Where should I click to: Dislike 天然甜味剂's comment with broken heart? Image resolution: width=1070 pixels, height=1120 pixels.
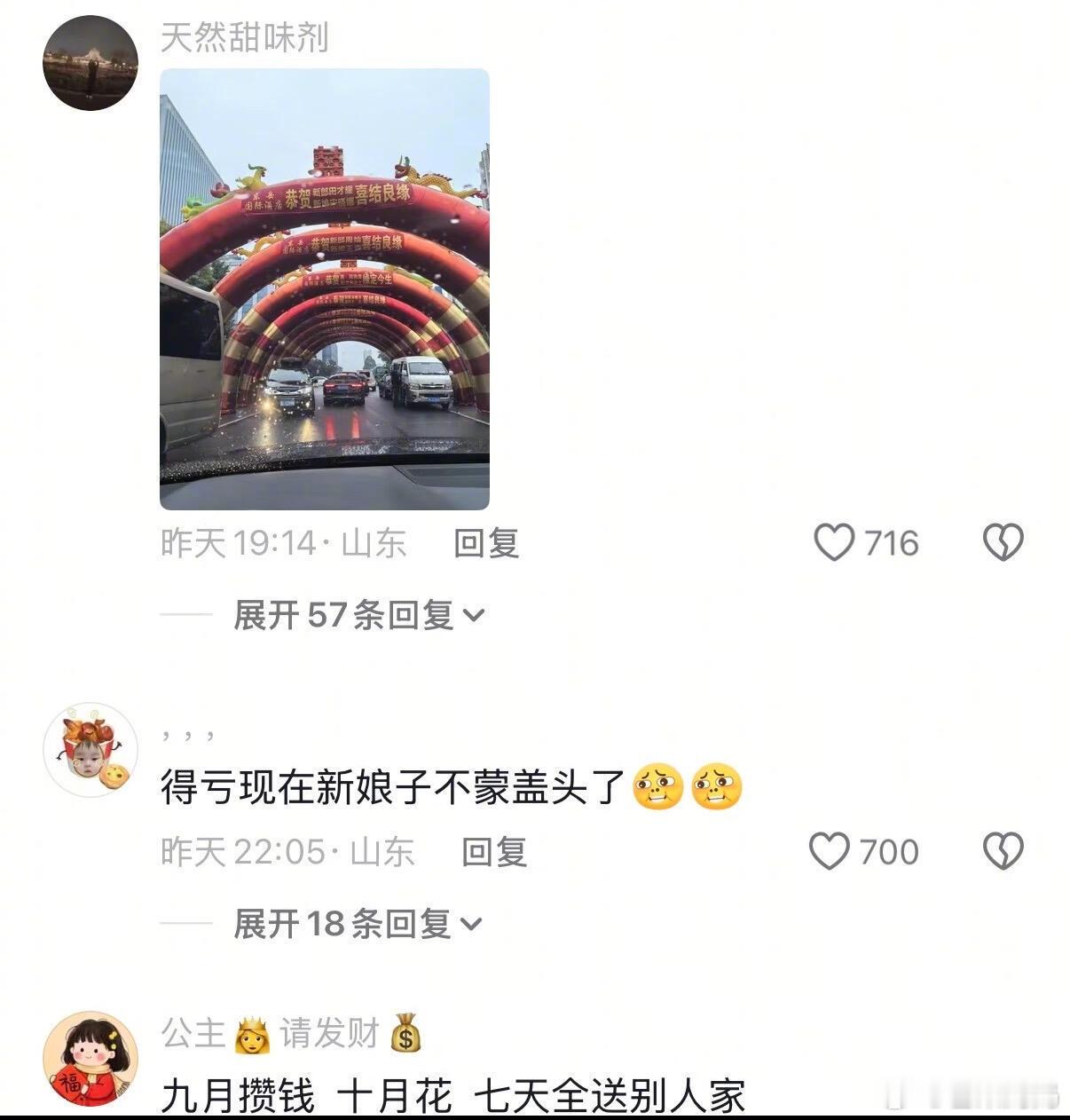pyautogui.click(x=1003, y=542)
